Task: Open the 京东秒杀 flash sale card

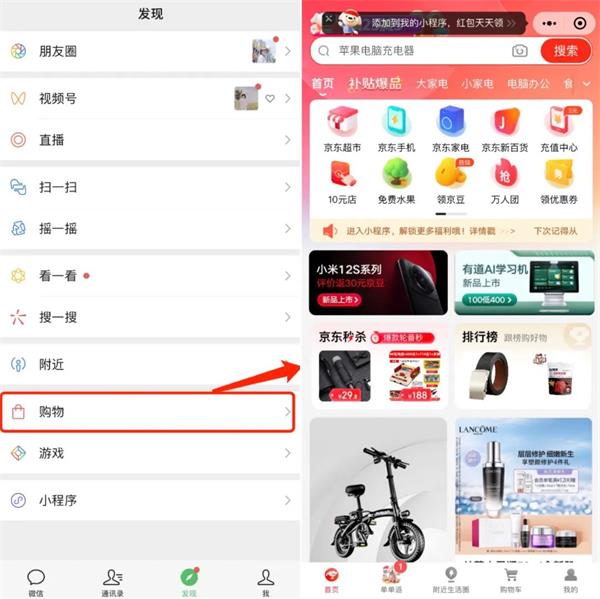Action: (379, 366)
